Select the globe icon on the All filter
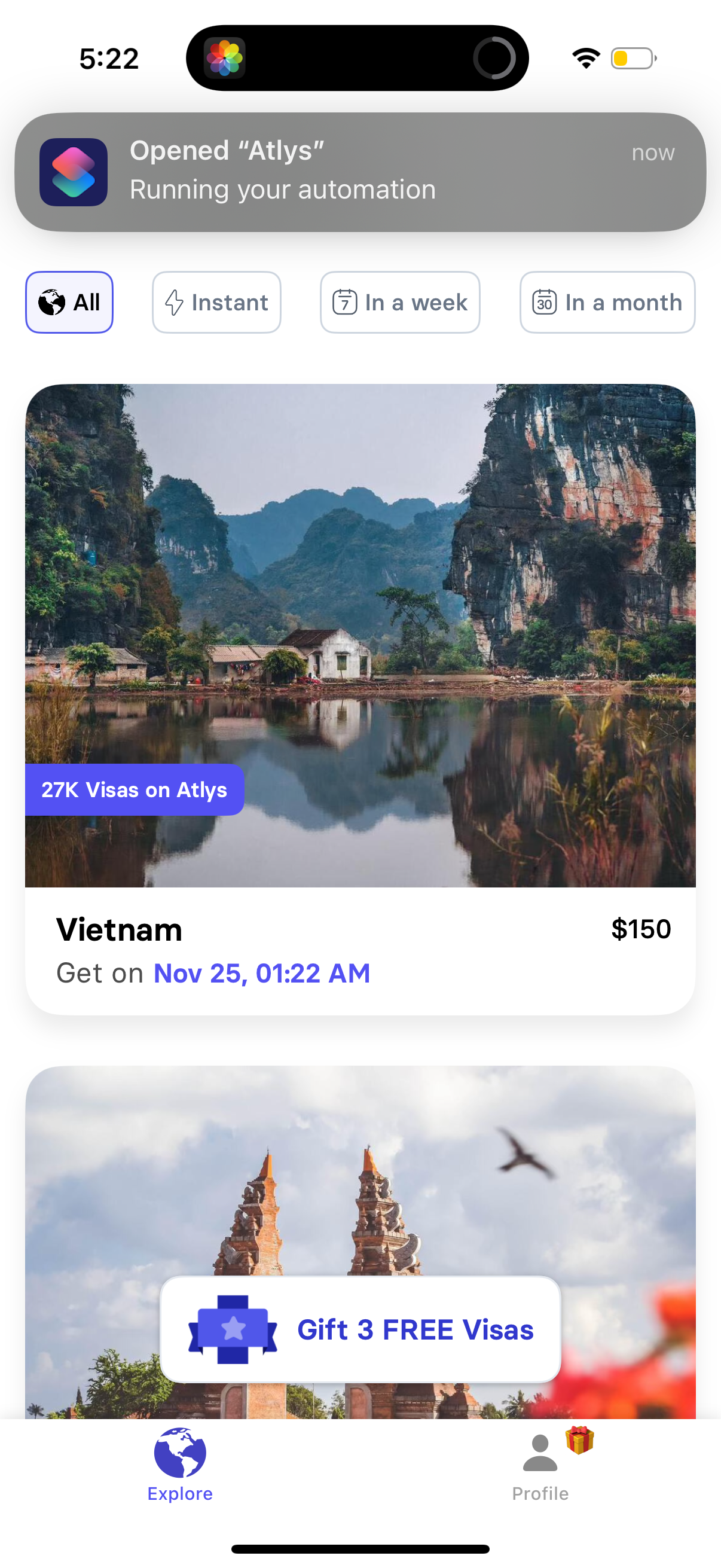The image size is (721, 1568). pyautogui.click(x=52, y=302)
